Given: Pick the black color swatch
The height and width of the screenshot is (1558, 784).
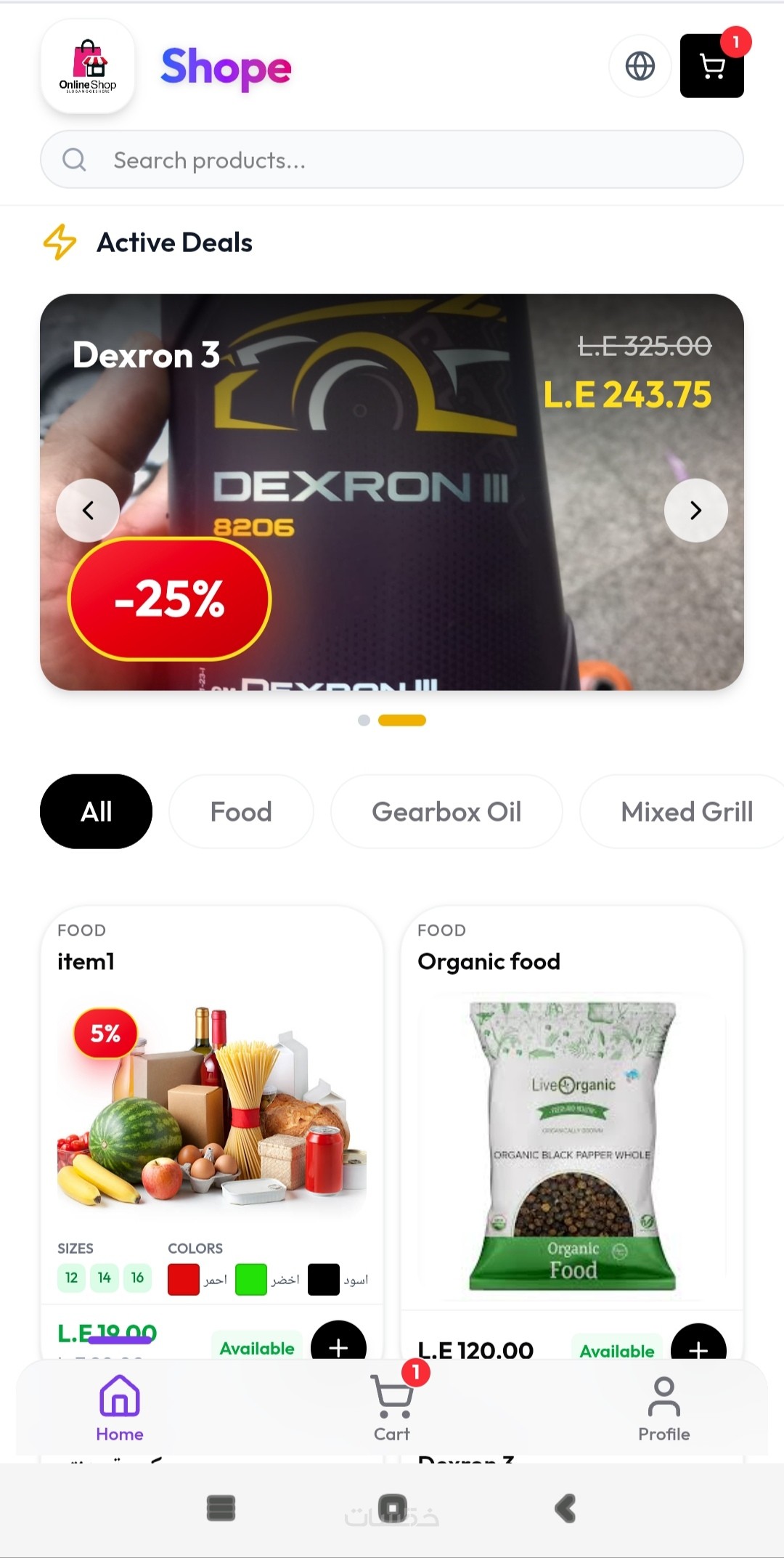Looking at the screenshot, I should pos(324,1280).
